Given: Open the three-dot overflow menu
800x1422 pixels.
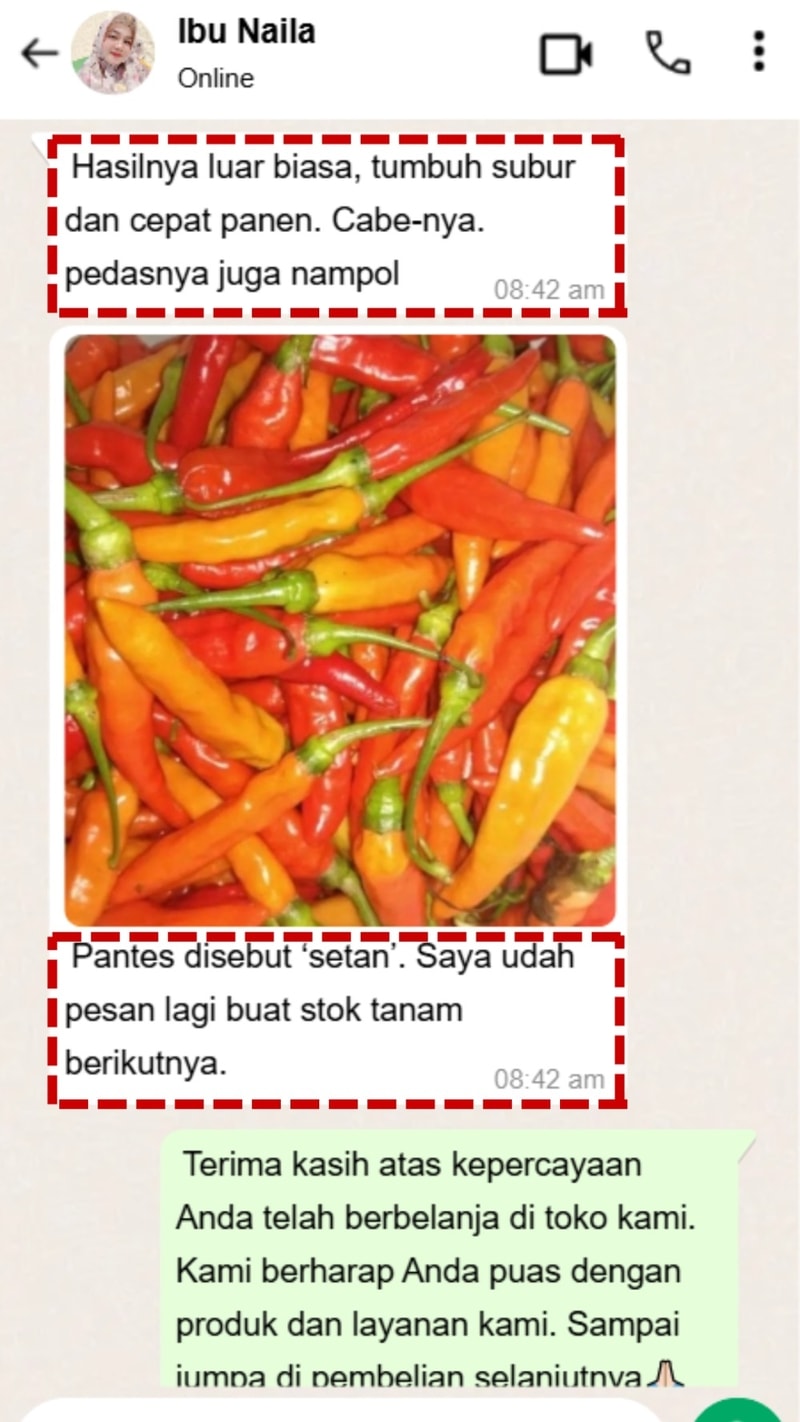Looking at the screenshot, I should (x=759, y=53).
